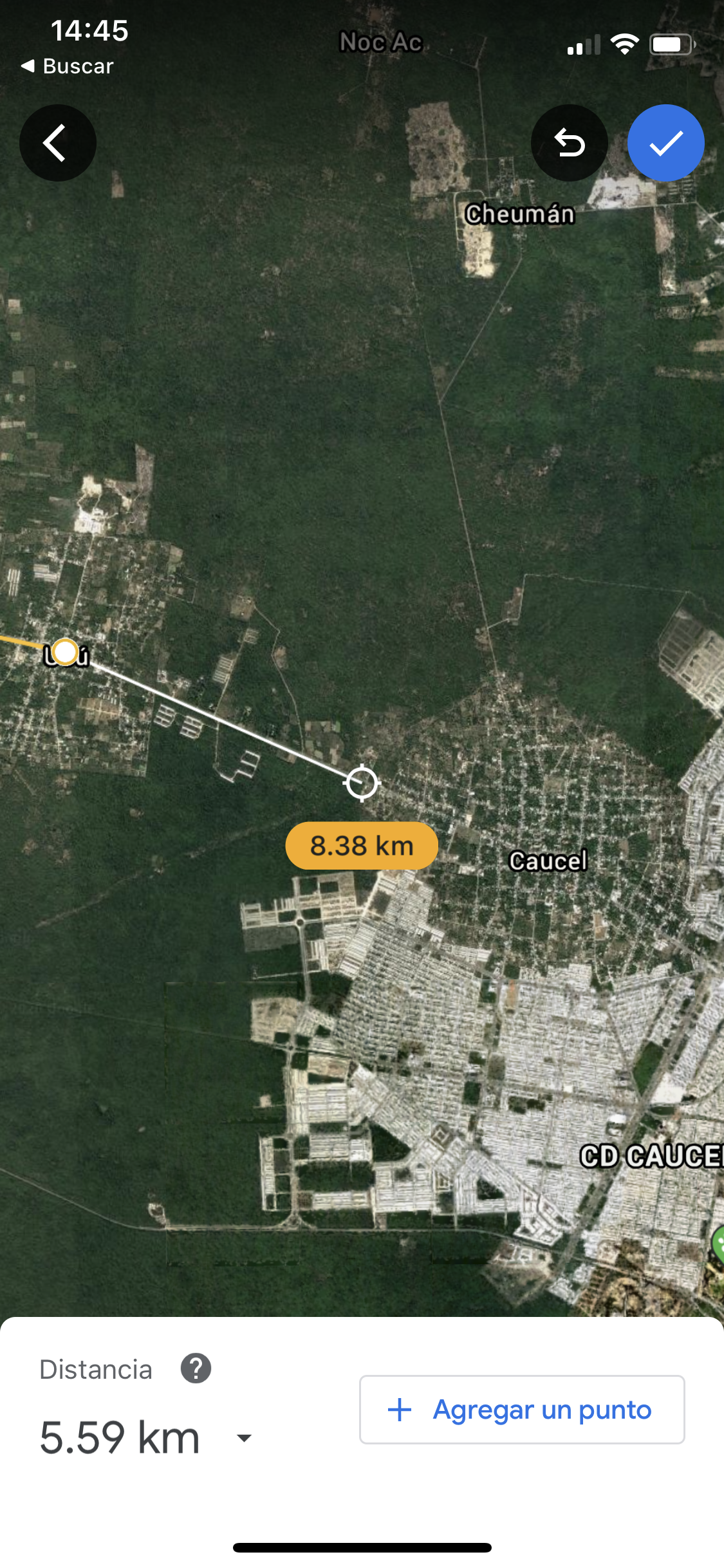The image size is (724, 1568).
Task: Go back from the distance measurement
Action: pos(57,143)
